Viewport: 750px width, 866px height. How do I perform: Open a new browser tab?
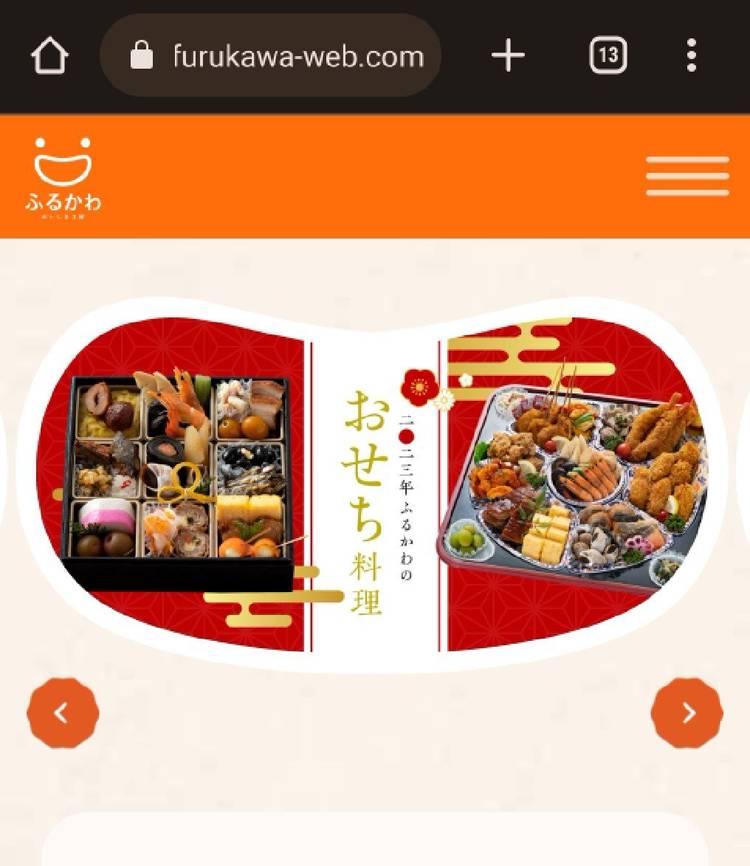click(508, 56)
